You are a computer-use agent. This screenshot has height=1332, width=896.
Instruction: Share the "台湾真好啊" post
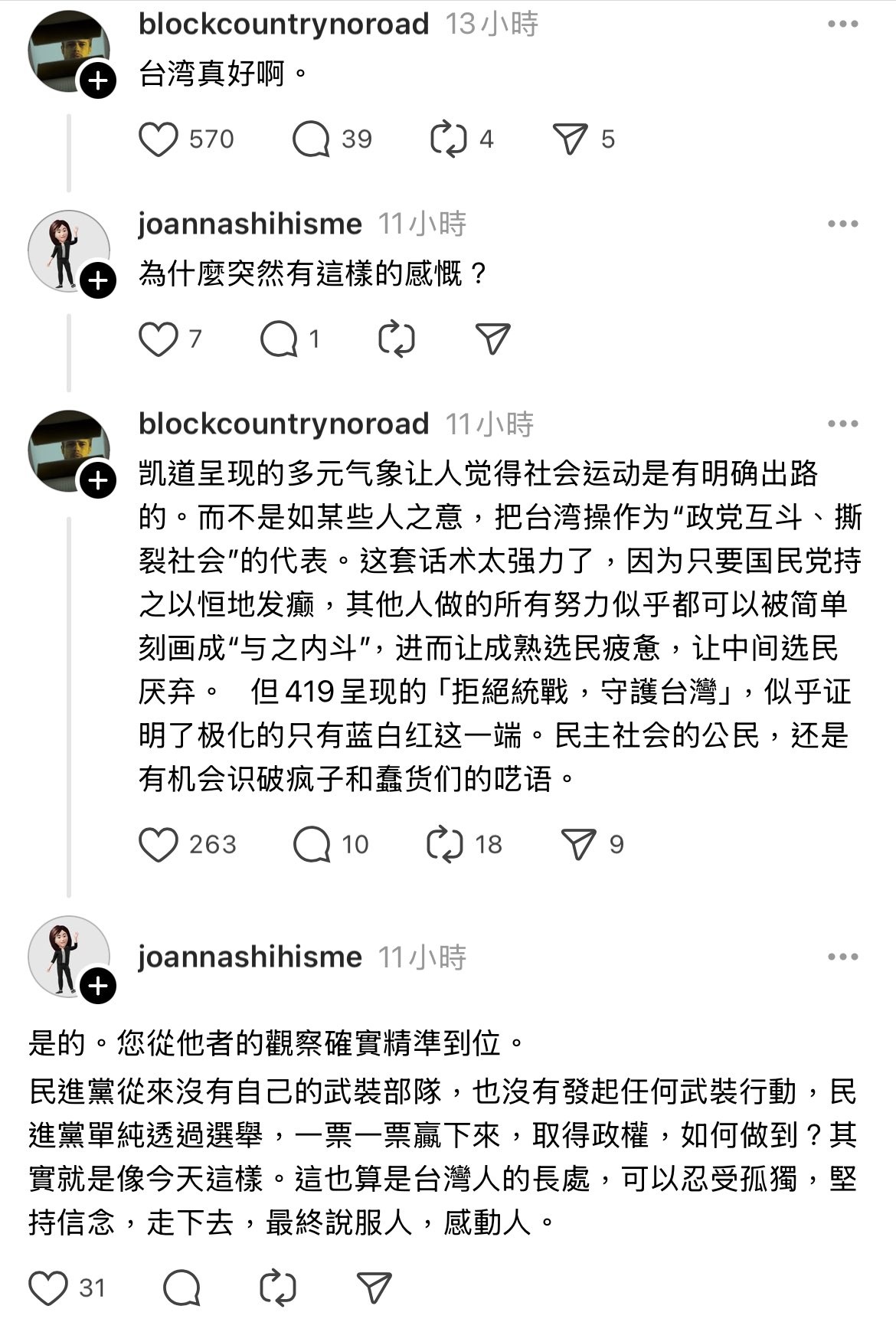[570, 139]
